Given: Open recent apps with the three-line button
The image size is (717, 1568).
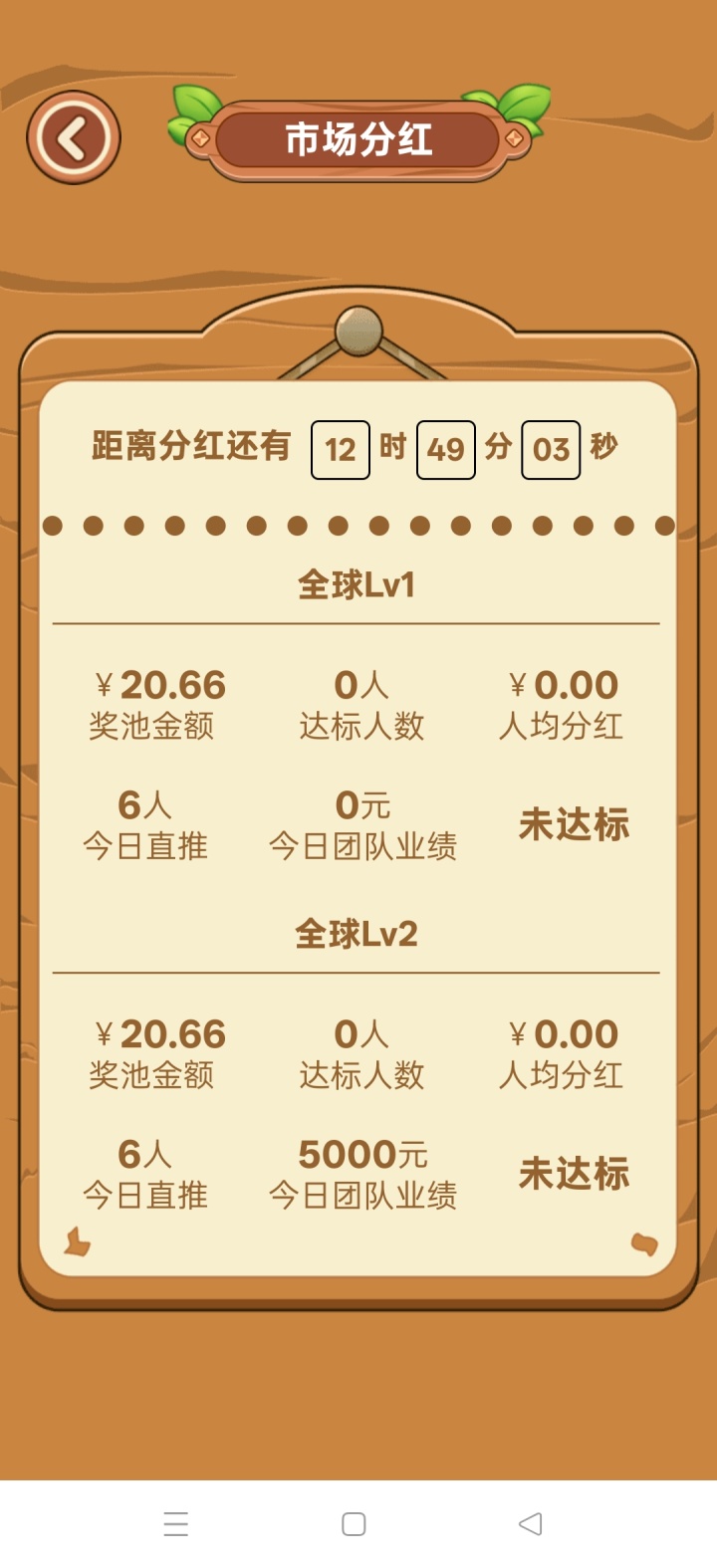Looking at the screenshot, I should pos(176,1523).
